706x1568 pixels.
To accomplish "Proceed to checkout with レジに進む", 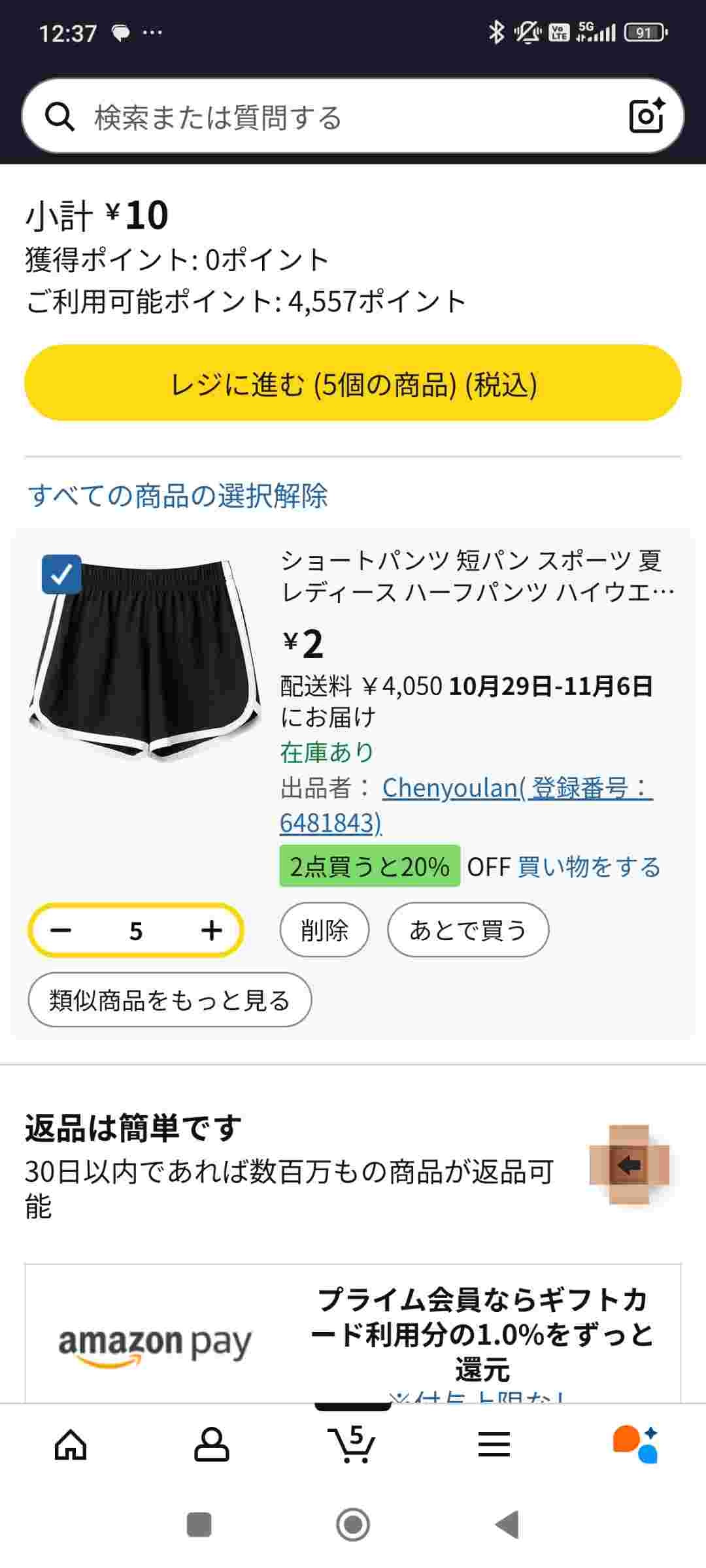I will point(353,384).
